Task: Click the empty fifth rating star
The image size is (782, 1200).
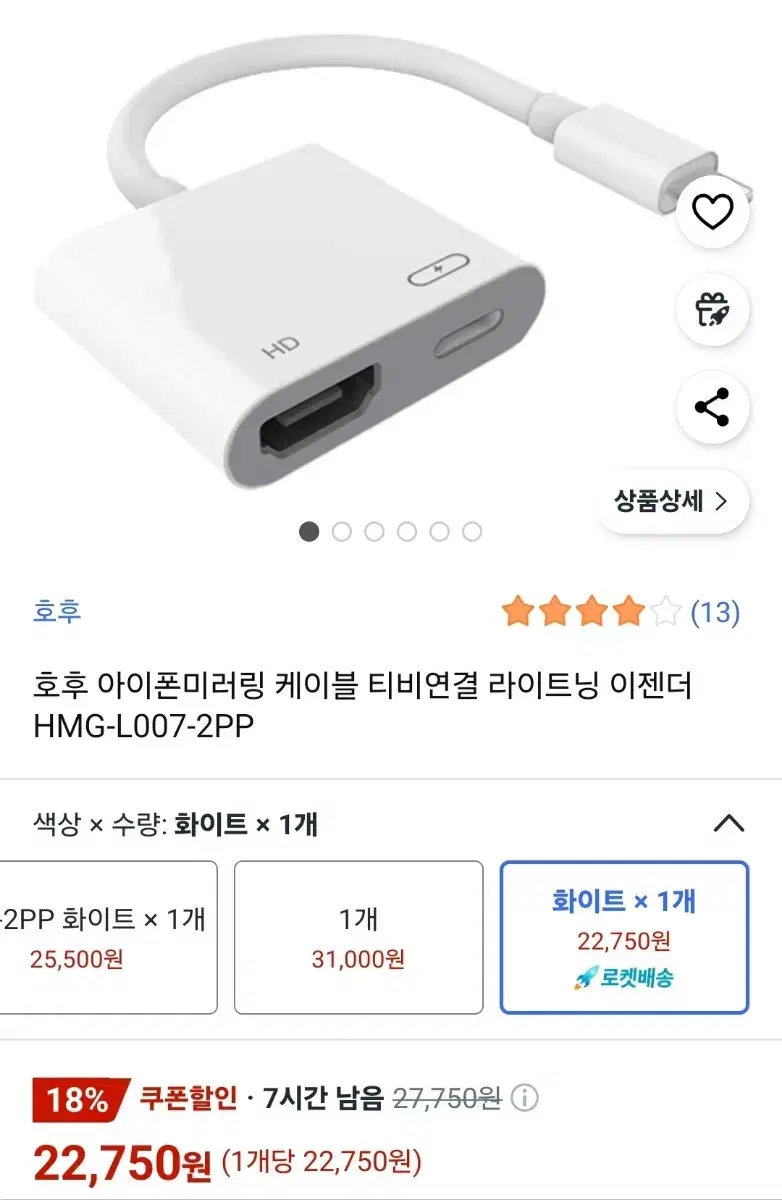Action: 661,611
